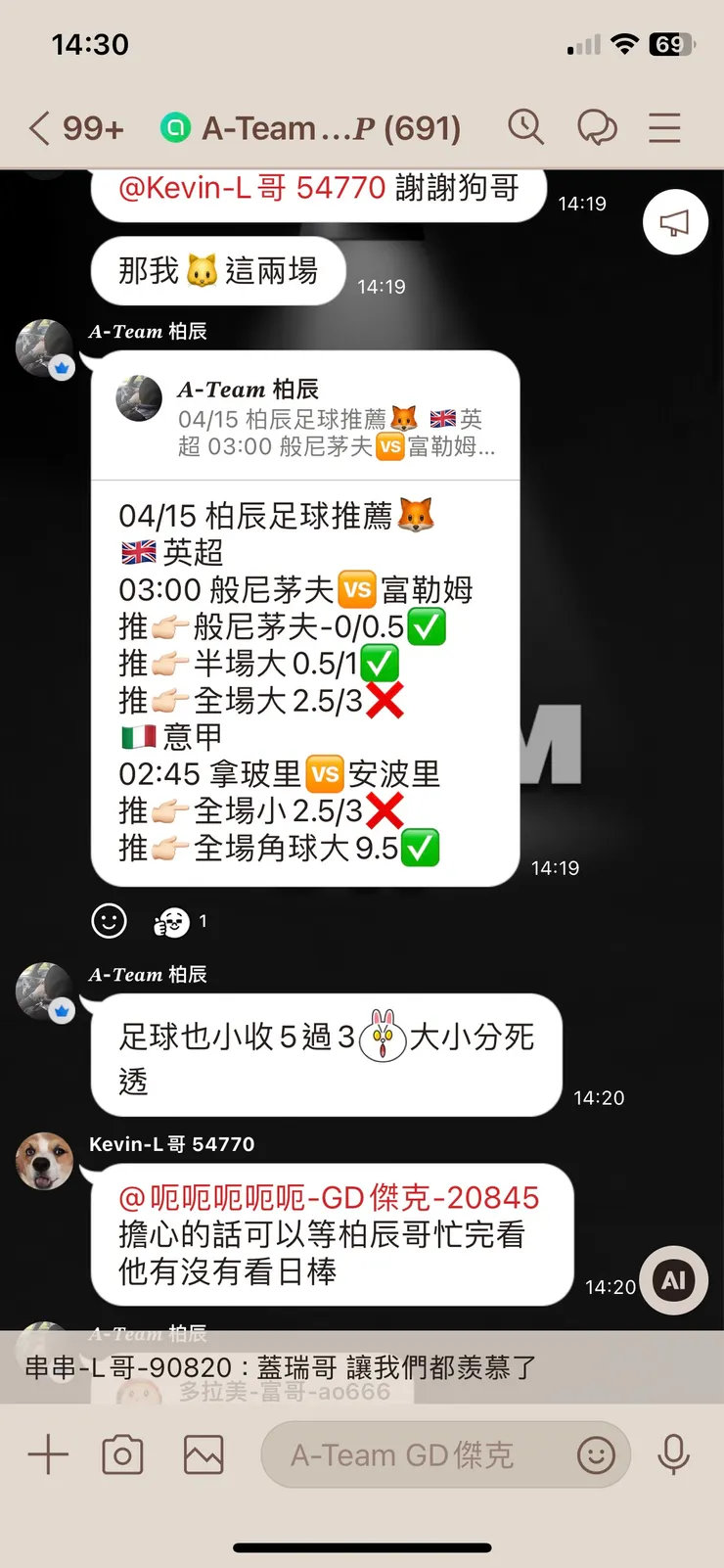Tap the A-Team GD 傑克 message input field
The width and height of the screenshot is (724, 1568).
click(411, 1454)
